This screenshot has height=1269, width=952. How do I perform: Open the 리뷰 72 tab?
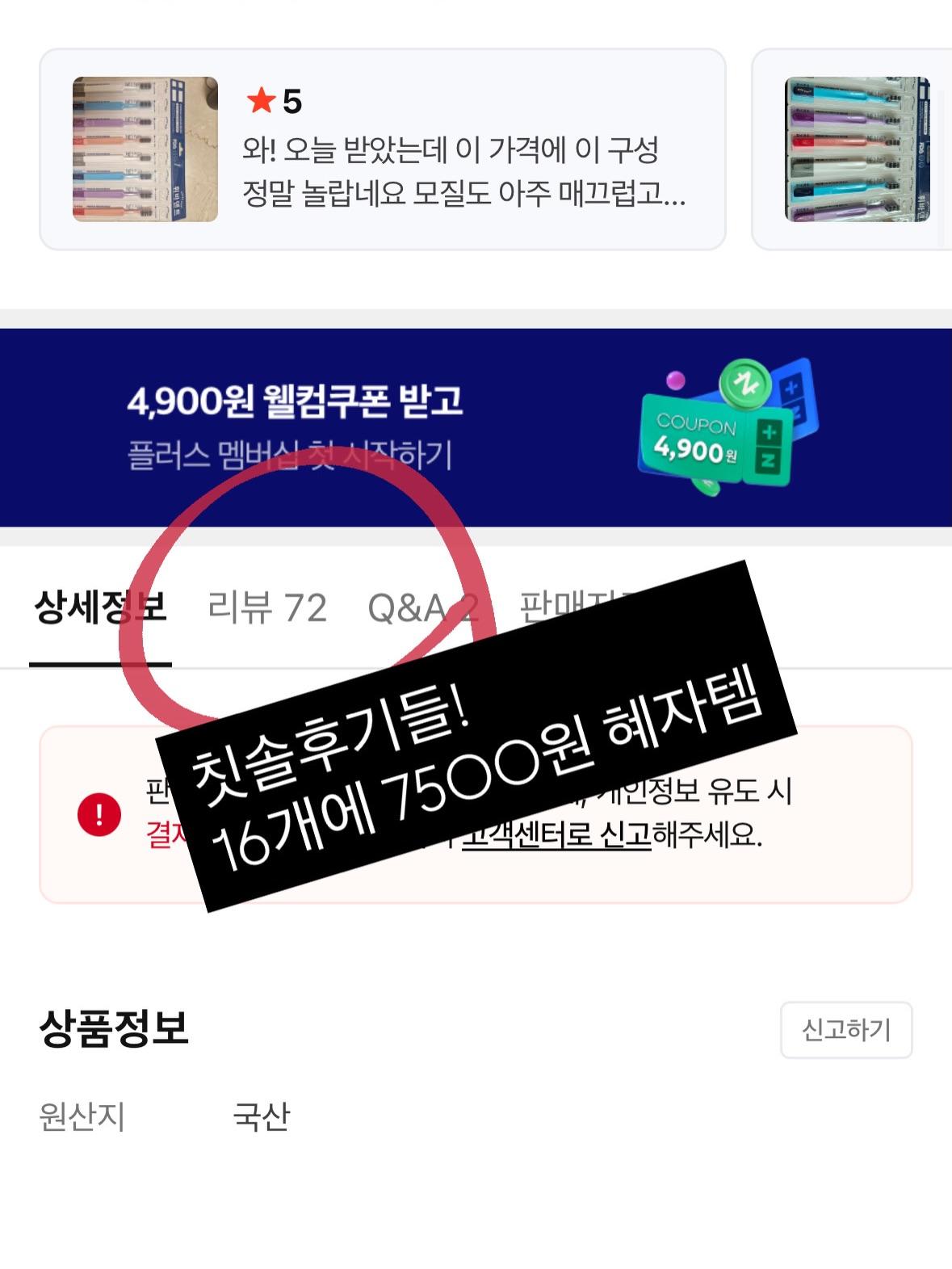pyautogui.click(x=266, y=607)
